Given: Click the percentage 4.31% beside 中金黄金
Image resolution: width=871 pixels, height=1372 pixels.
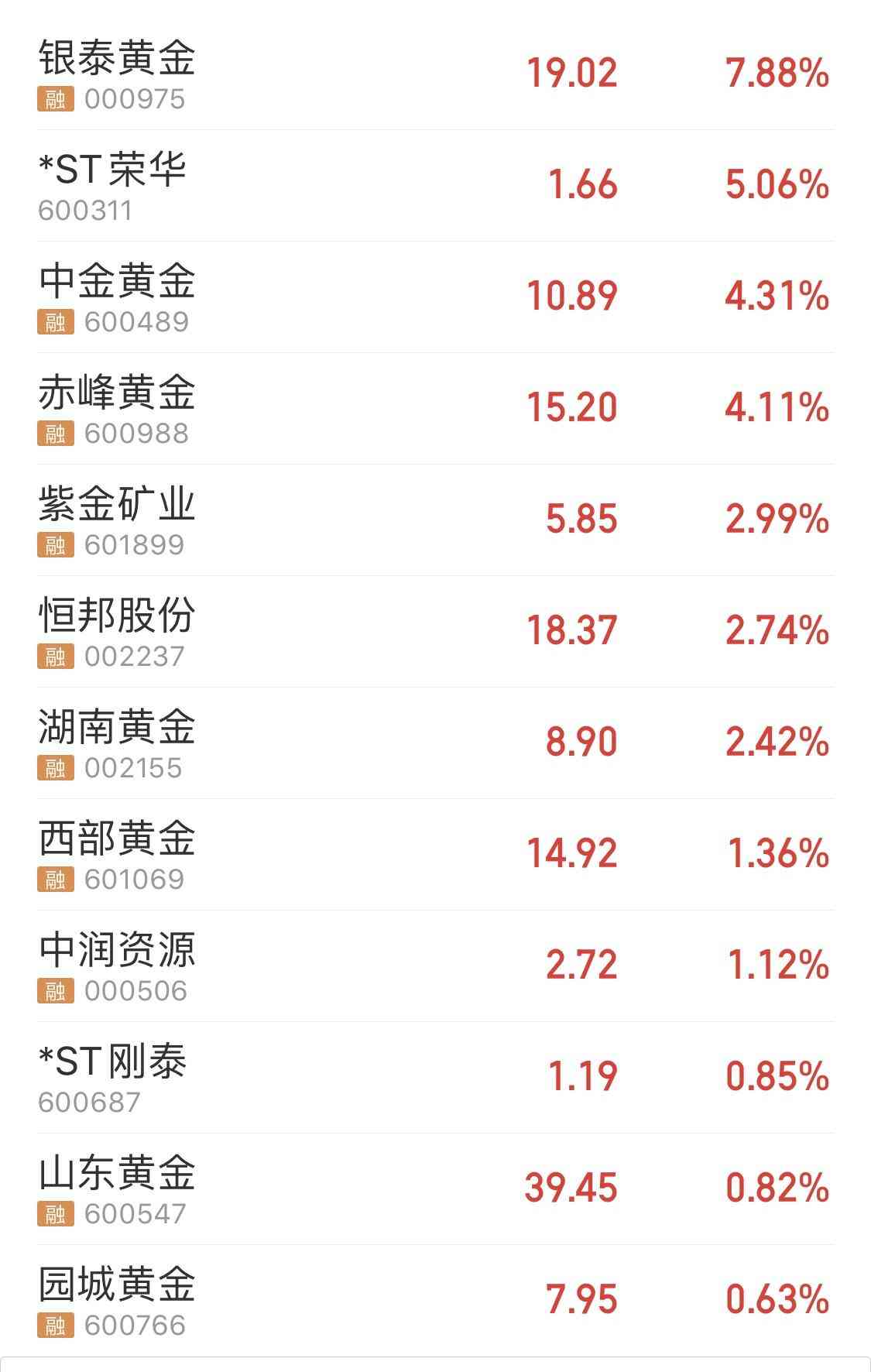Looking at the screenshot, I should pyautogui.click(x=775, y=293).
